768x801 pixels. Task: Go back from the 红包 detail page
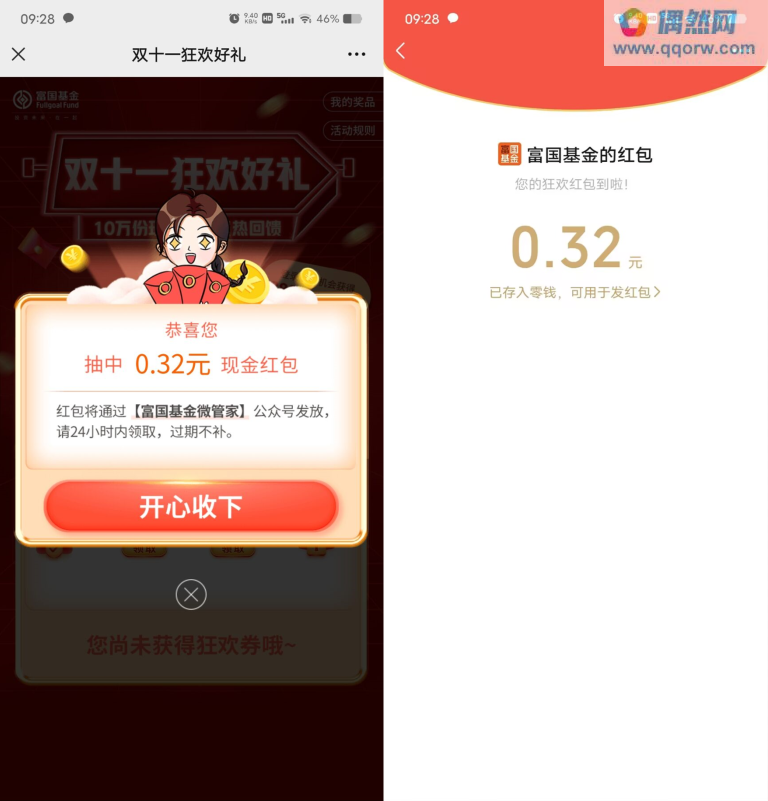pyautogui.click(x=401, y=51)
